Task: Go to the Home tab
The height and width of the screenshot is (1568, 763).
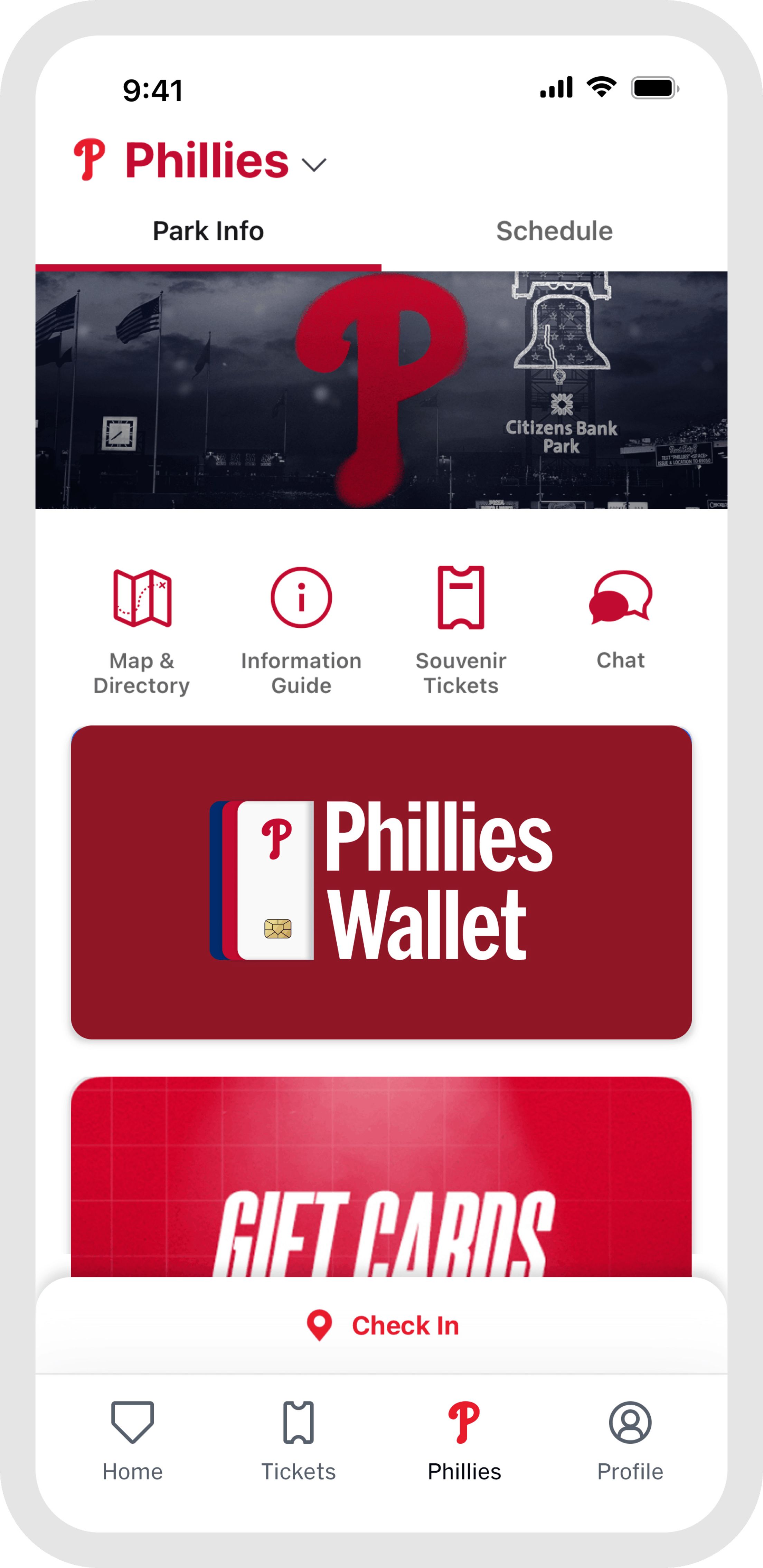Action: pos(132,1440)
